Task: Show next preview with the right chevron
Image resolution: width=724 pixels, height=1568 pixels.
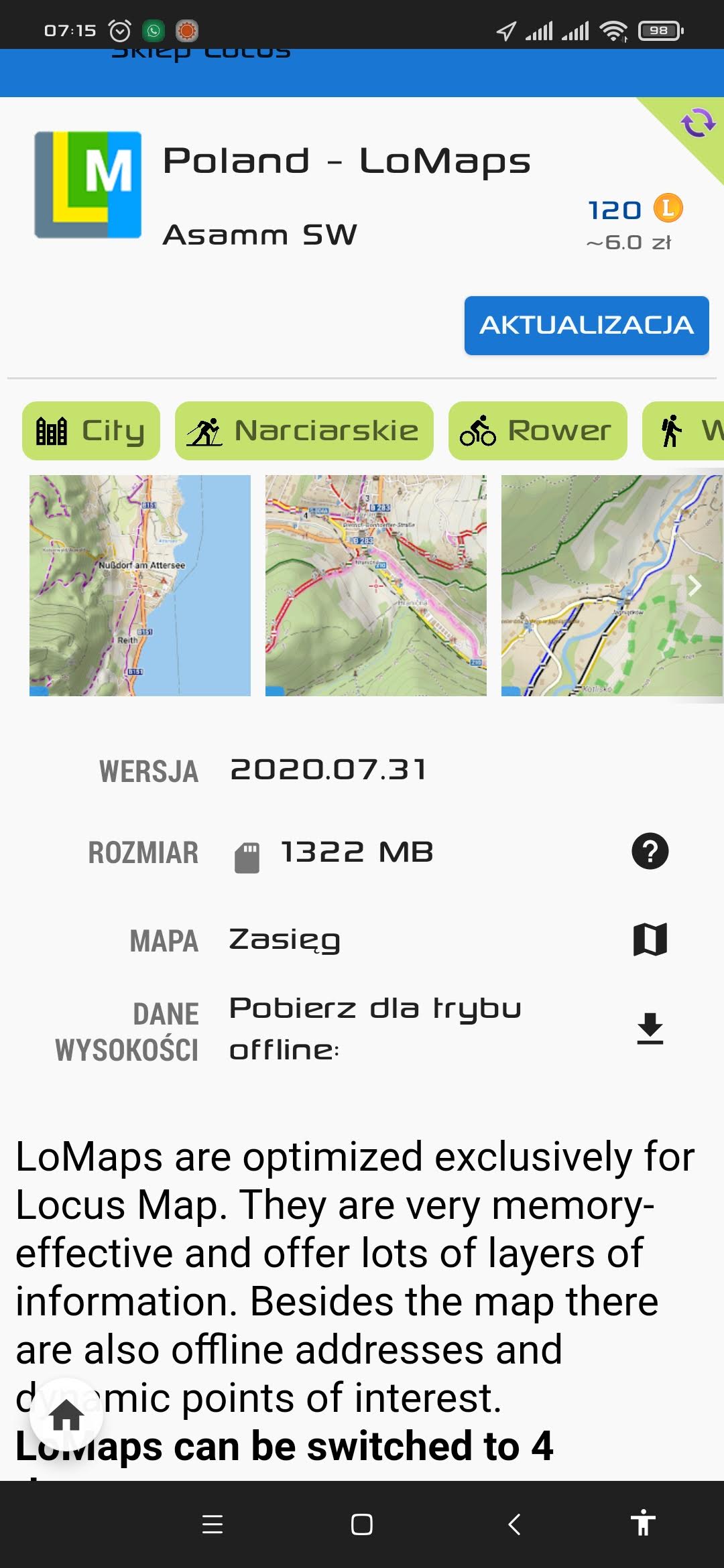Action: 695,586
